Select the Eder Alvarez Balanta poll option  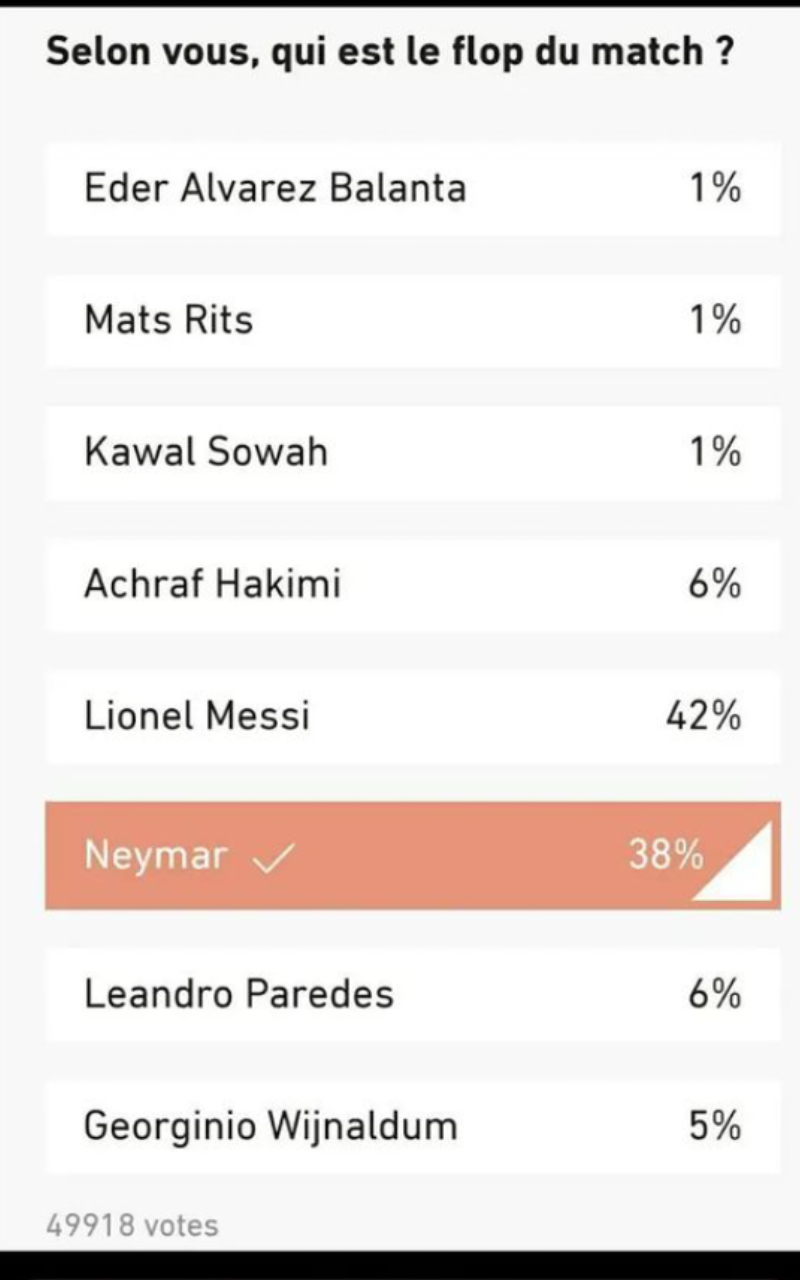click(x=413, y=189)
